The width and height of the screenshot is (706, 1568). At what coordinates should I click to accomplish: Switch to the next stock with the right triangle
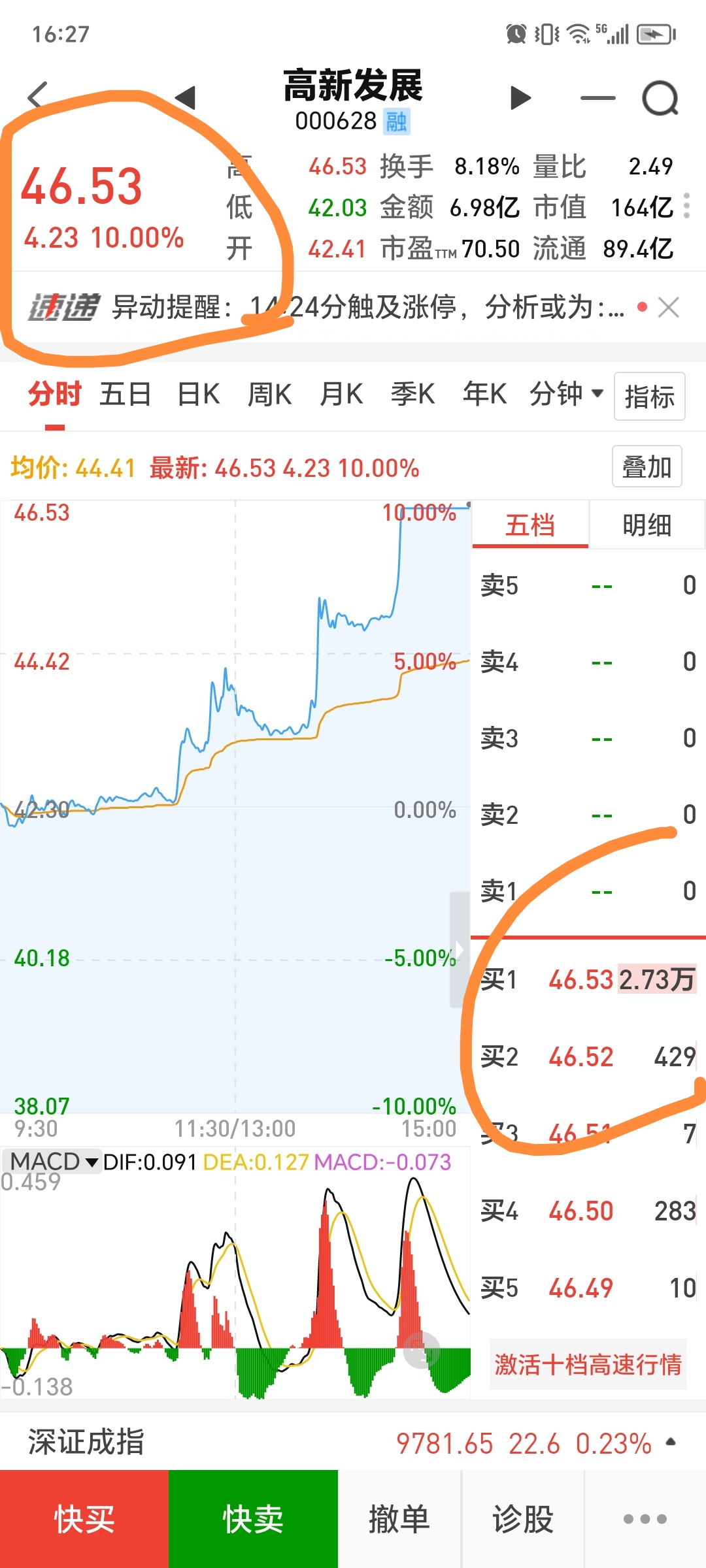click(520, 98)
